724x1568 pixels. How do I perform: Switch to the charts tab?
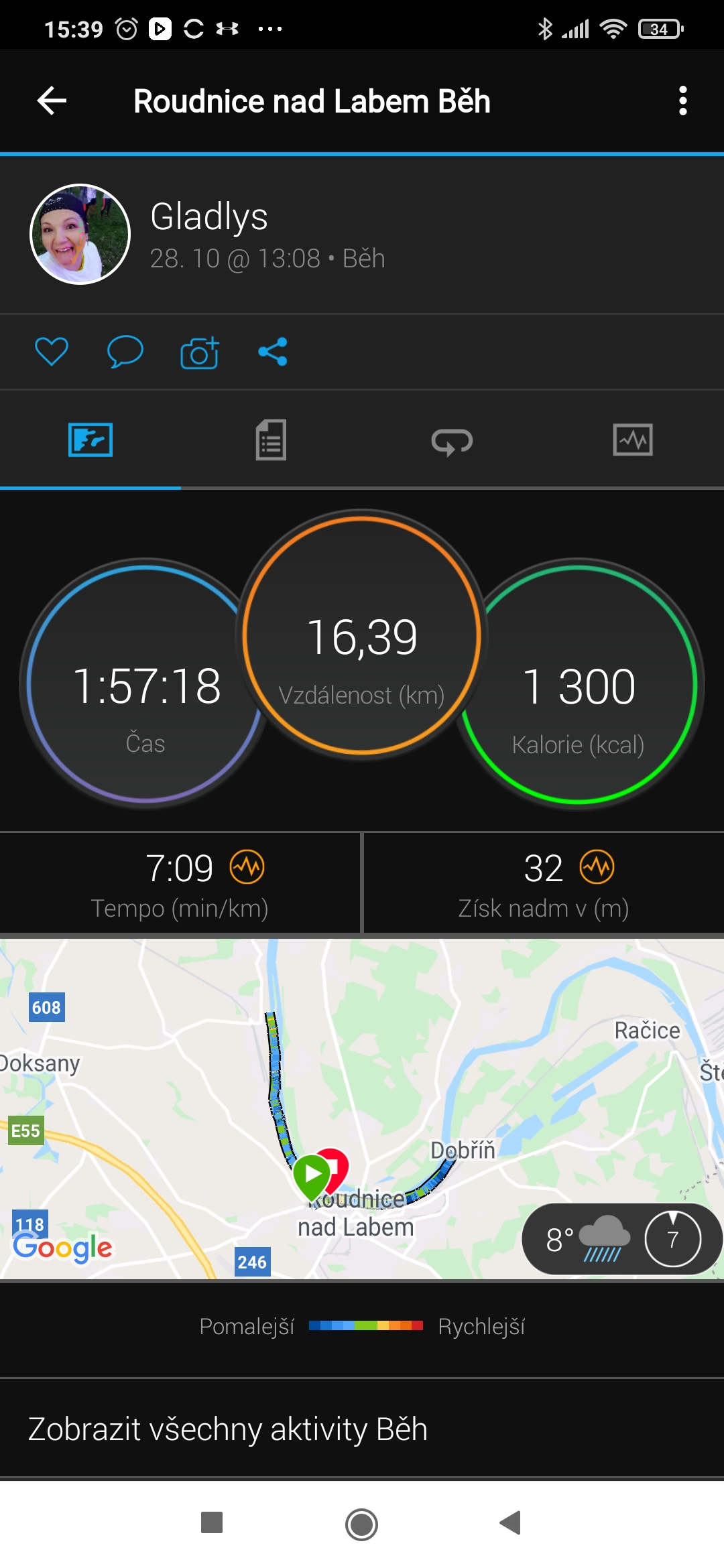coord(633,440)
